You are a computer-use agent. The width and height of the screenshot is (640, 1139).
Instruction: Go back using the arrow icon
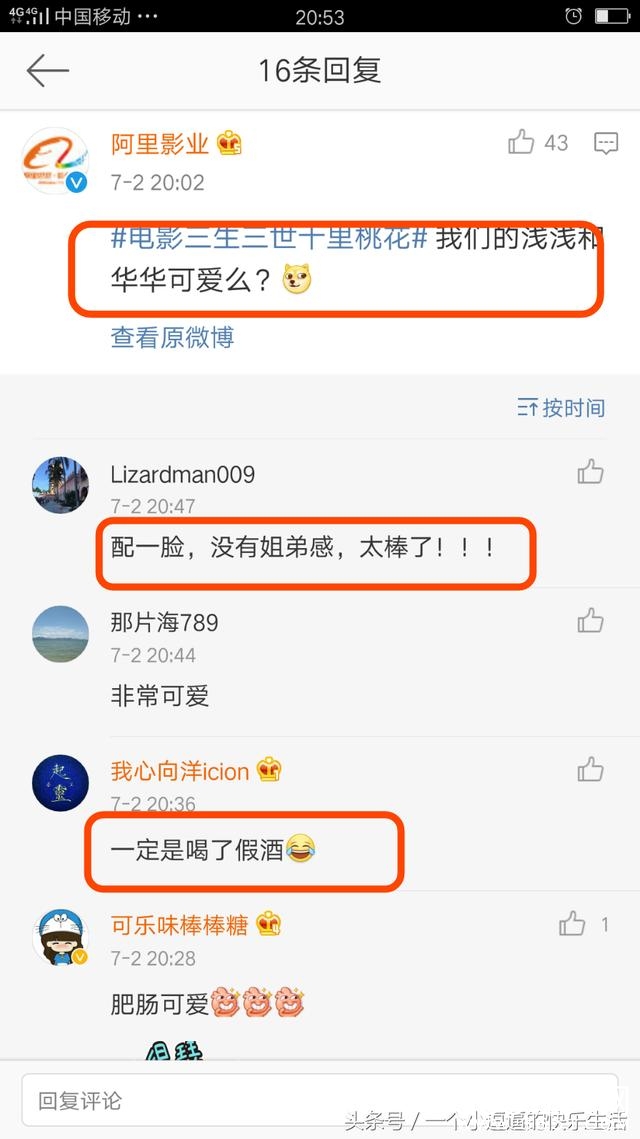click(x=47, y=71)
